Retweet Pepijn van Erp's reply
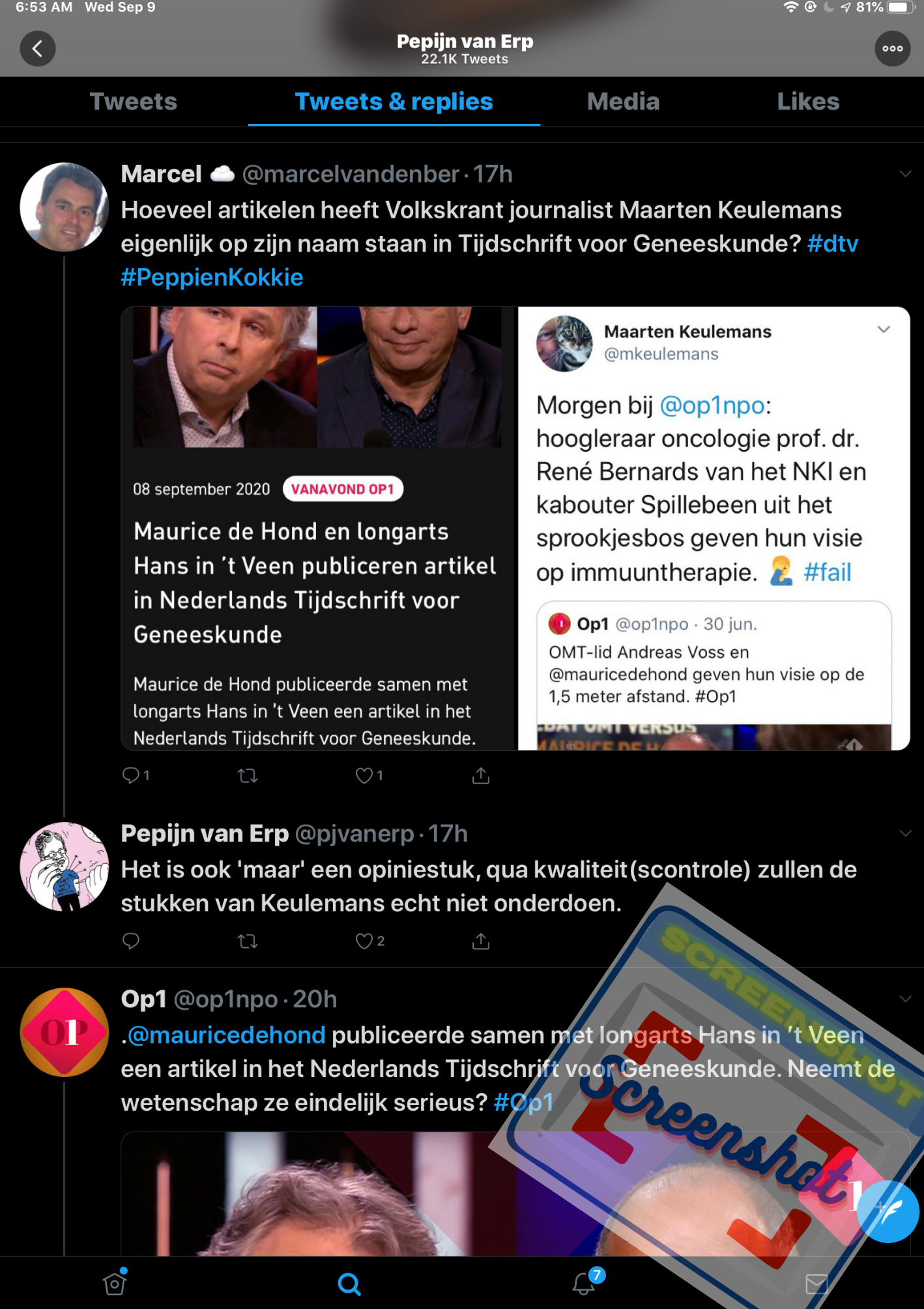 (x=248, y=941)
